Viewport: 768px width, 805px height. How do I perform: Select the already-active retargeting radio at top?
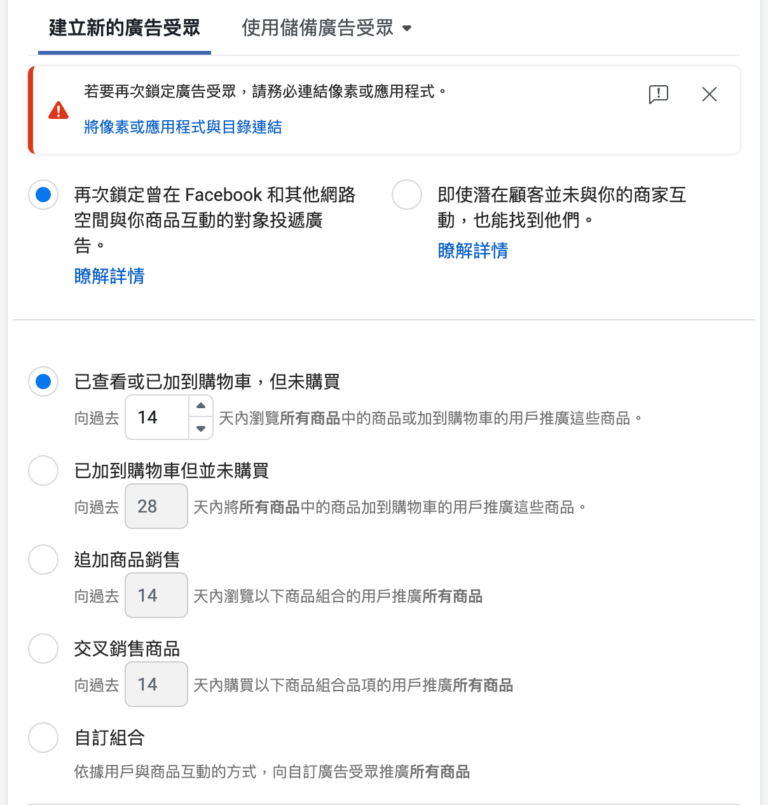coord(43,196)
